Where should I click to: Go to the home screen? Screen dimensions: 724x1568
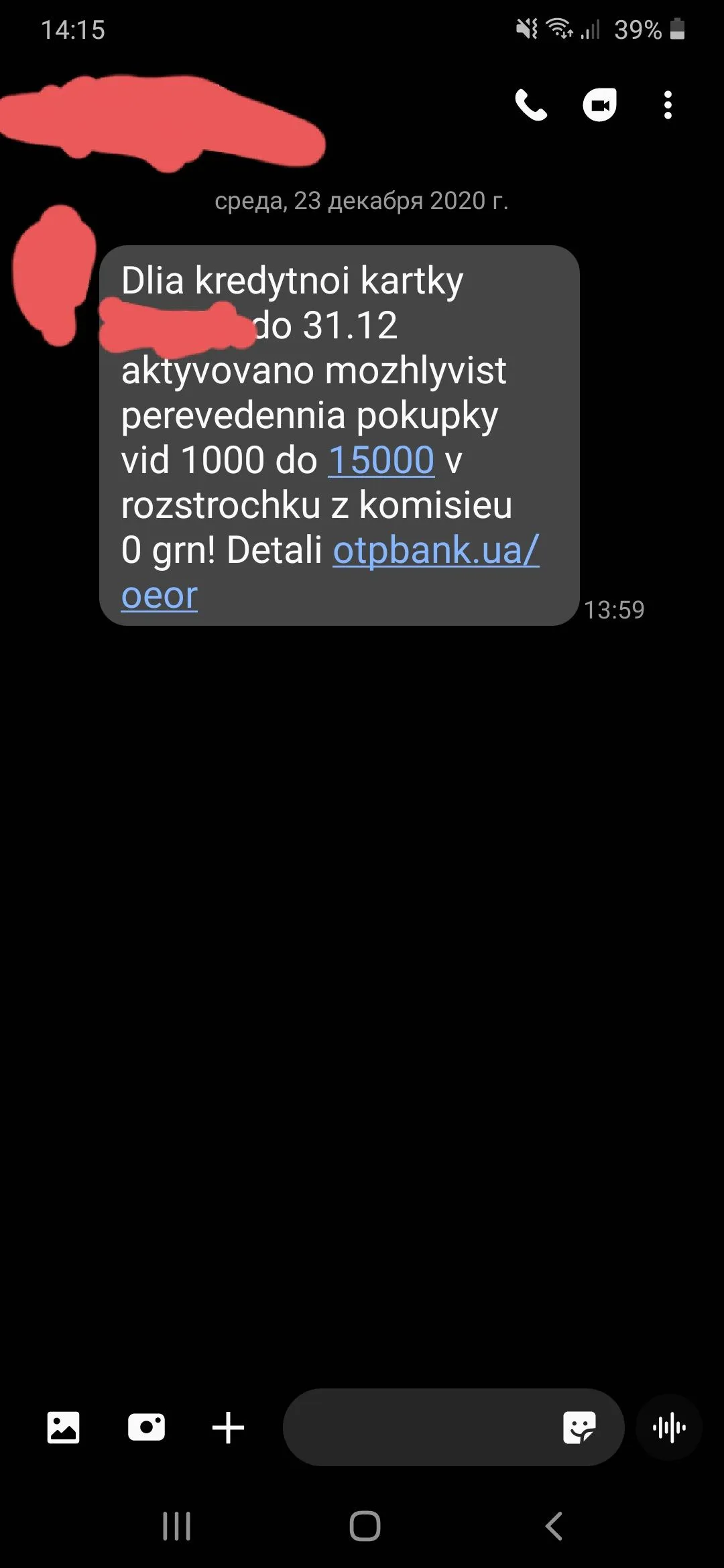point(365,1526)
